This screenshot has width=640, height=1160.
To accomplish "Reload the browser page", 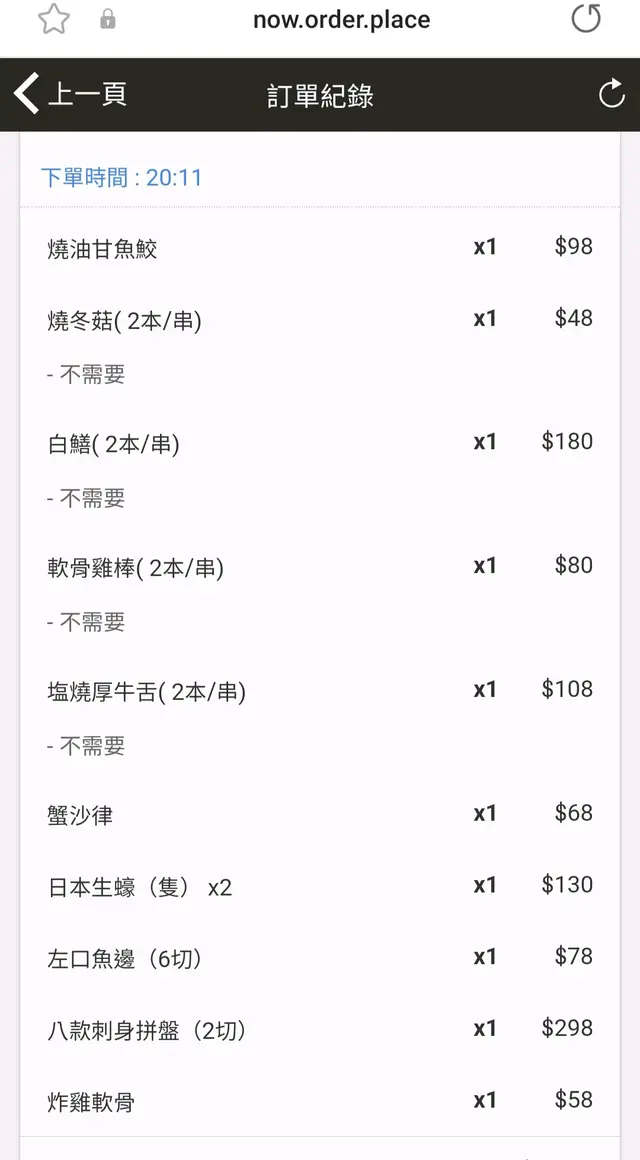I will click(x=586, y=19).
